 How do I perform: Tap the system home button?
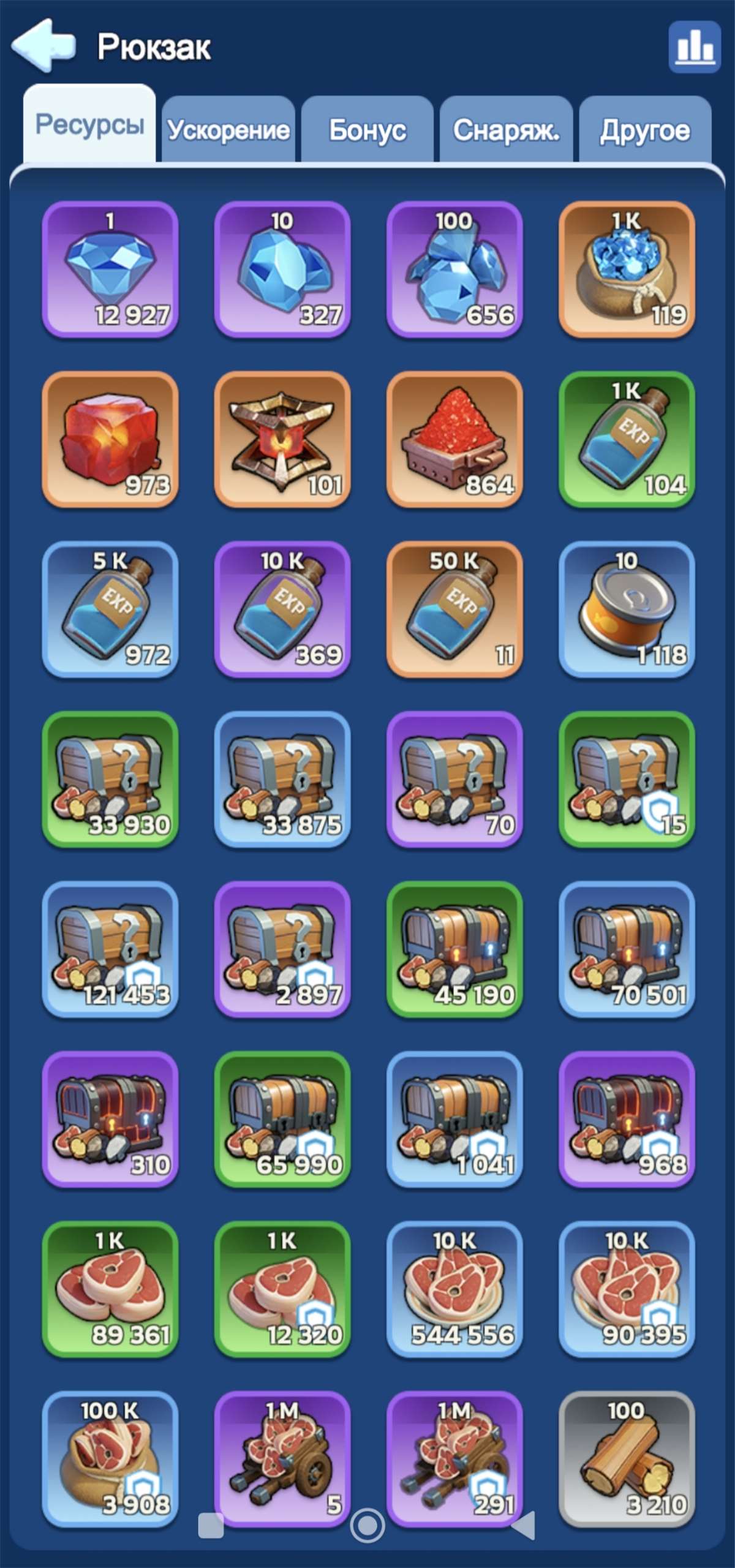point(367,1525)
